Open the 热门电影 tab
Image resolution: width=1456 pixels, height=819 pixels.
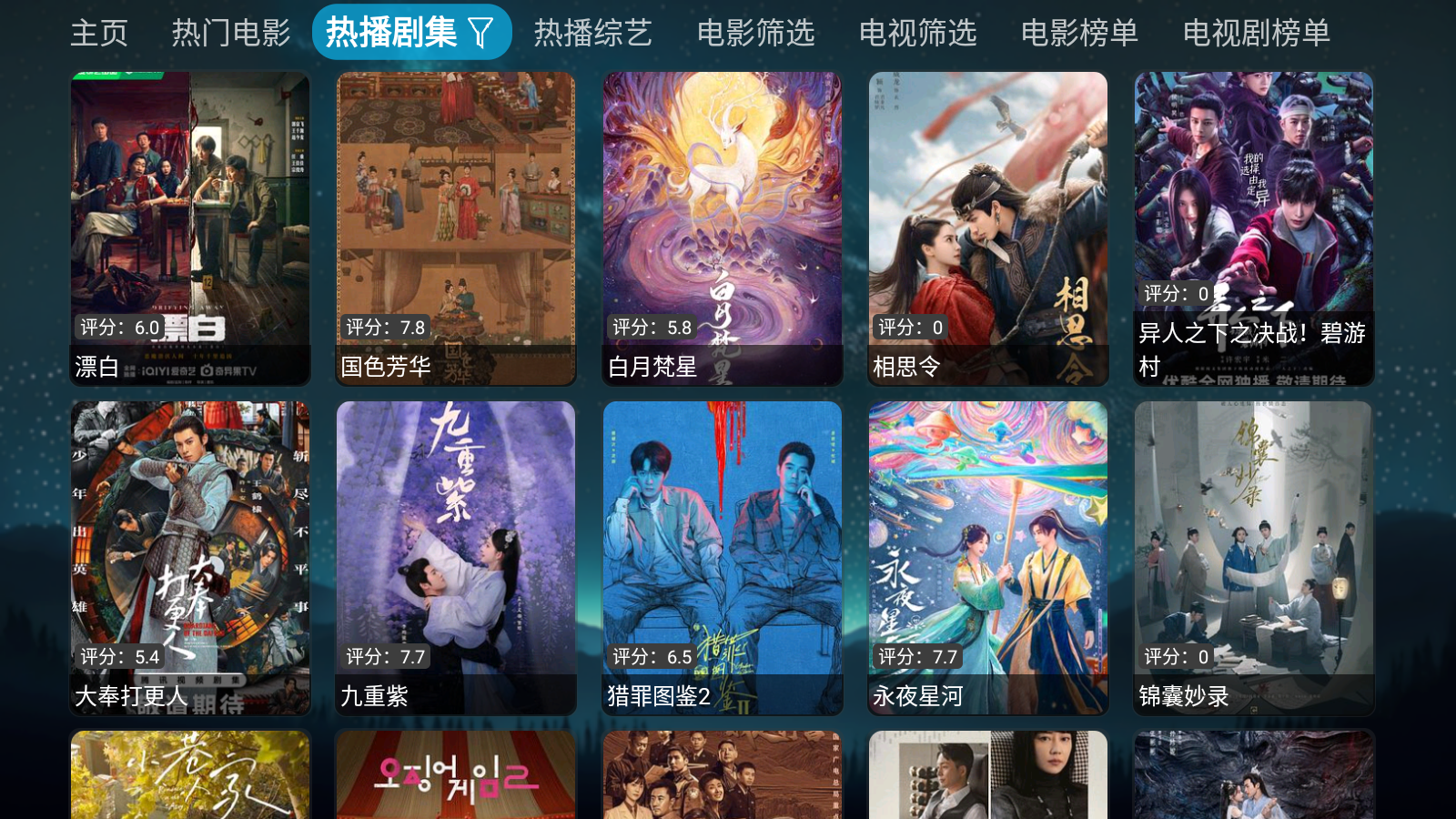[231, 33]
